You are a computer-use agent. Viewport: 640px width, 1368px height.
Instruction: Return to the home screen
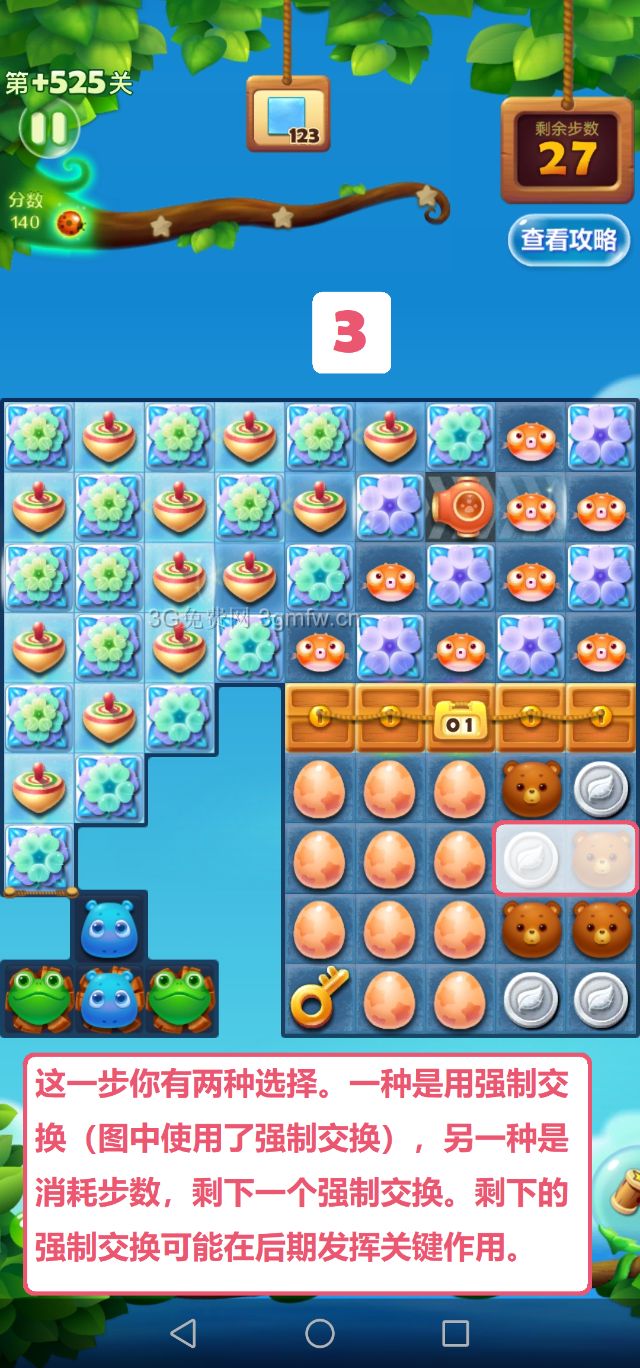point(320,1332)
